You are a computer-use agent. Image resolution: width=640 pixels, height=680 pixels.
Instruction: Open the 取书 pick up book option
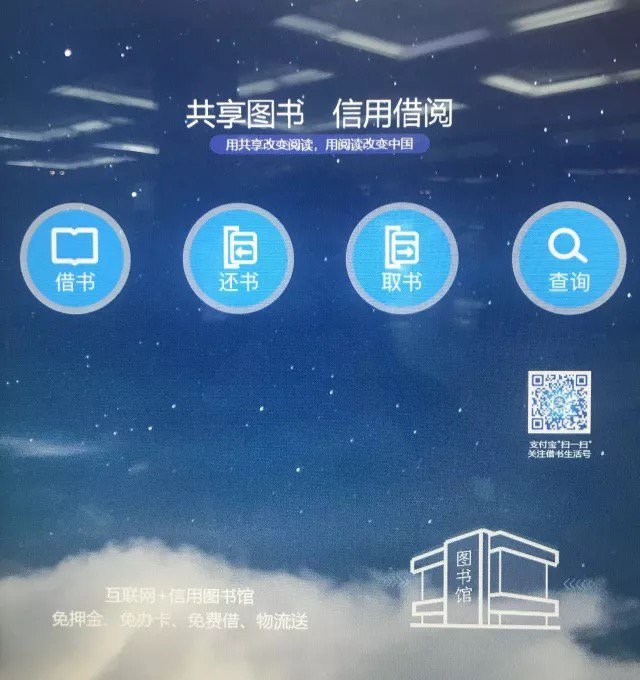pos(401,258)
